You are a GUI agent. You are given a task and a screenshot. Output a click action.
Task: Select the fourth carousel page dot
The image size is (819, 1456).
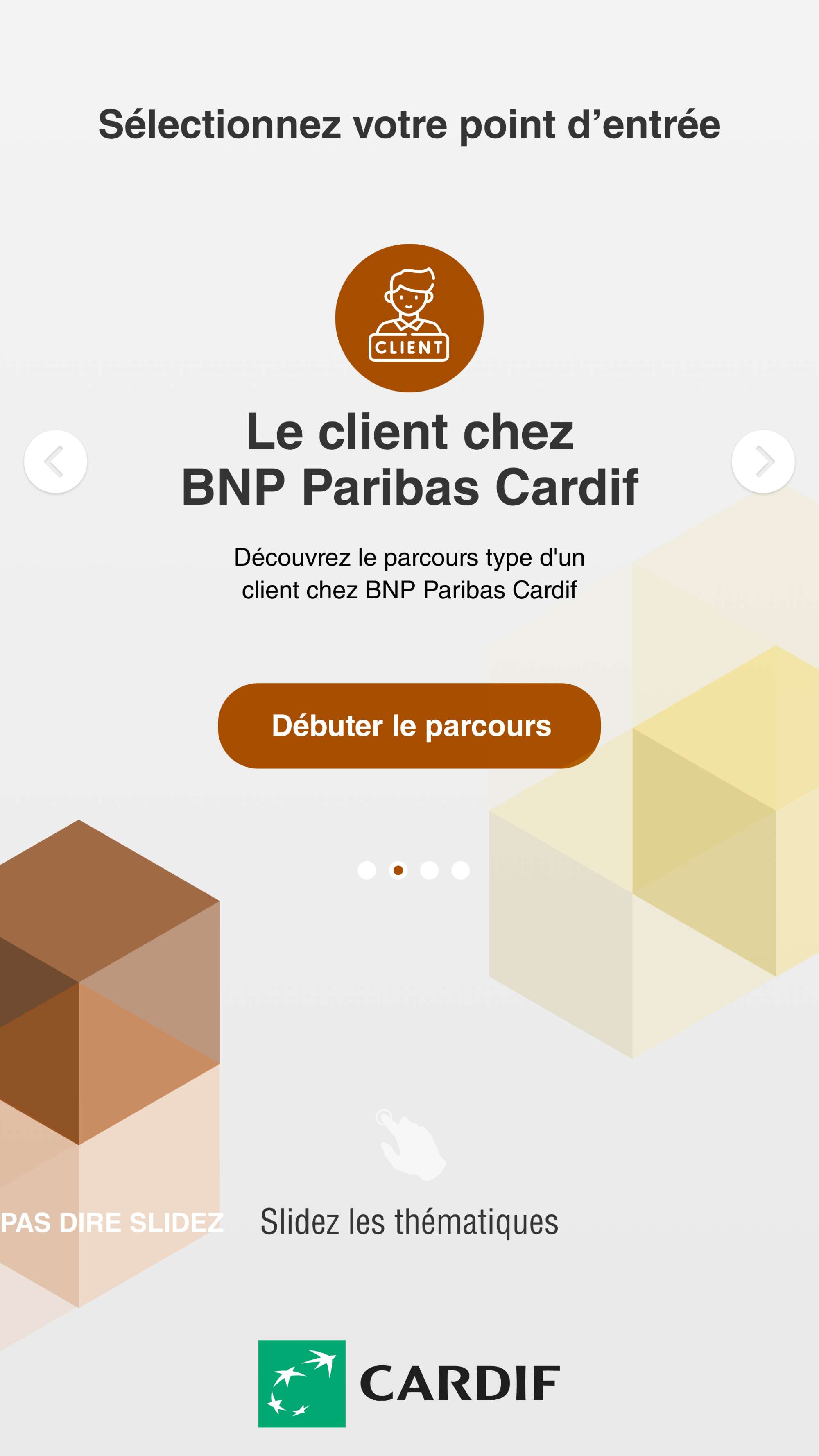point(461,870)
